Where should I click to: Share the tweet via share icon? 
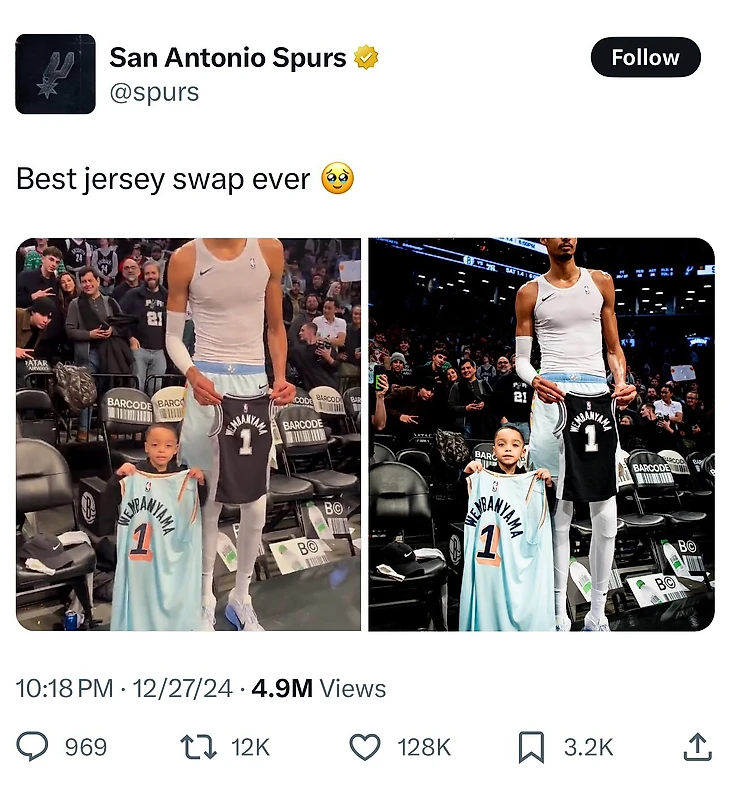697,746
